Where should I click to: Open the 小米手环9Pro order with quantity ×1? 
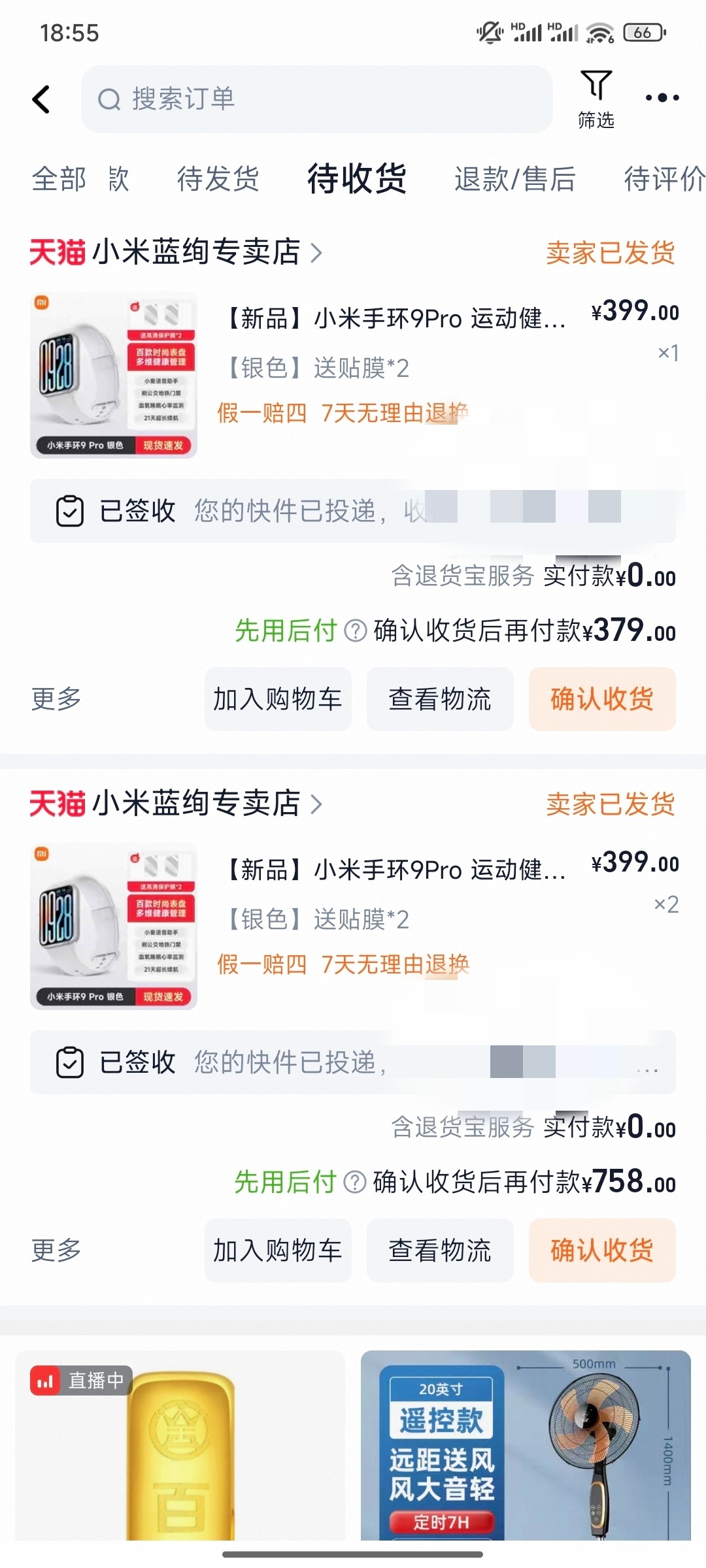(392, 319)
